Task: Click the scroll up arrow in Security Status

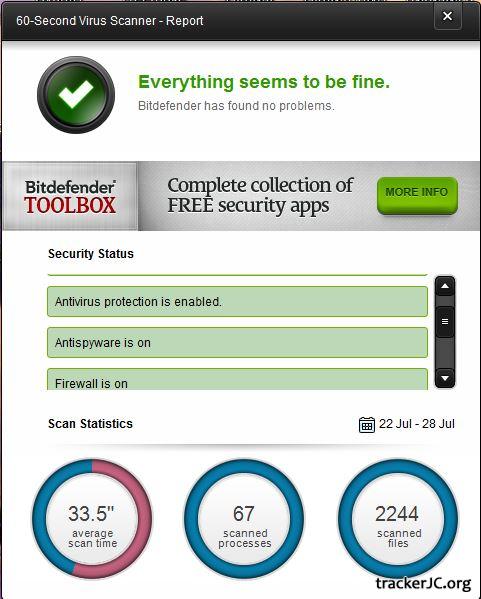Action: (445, 286)
